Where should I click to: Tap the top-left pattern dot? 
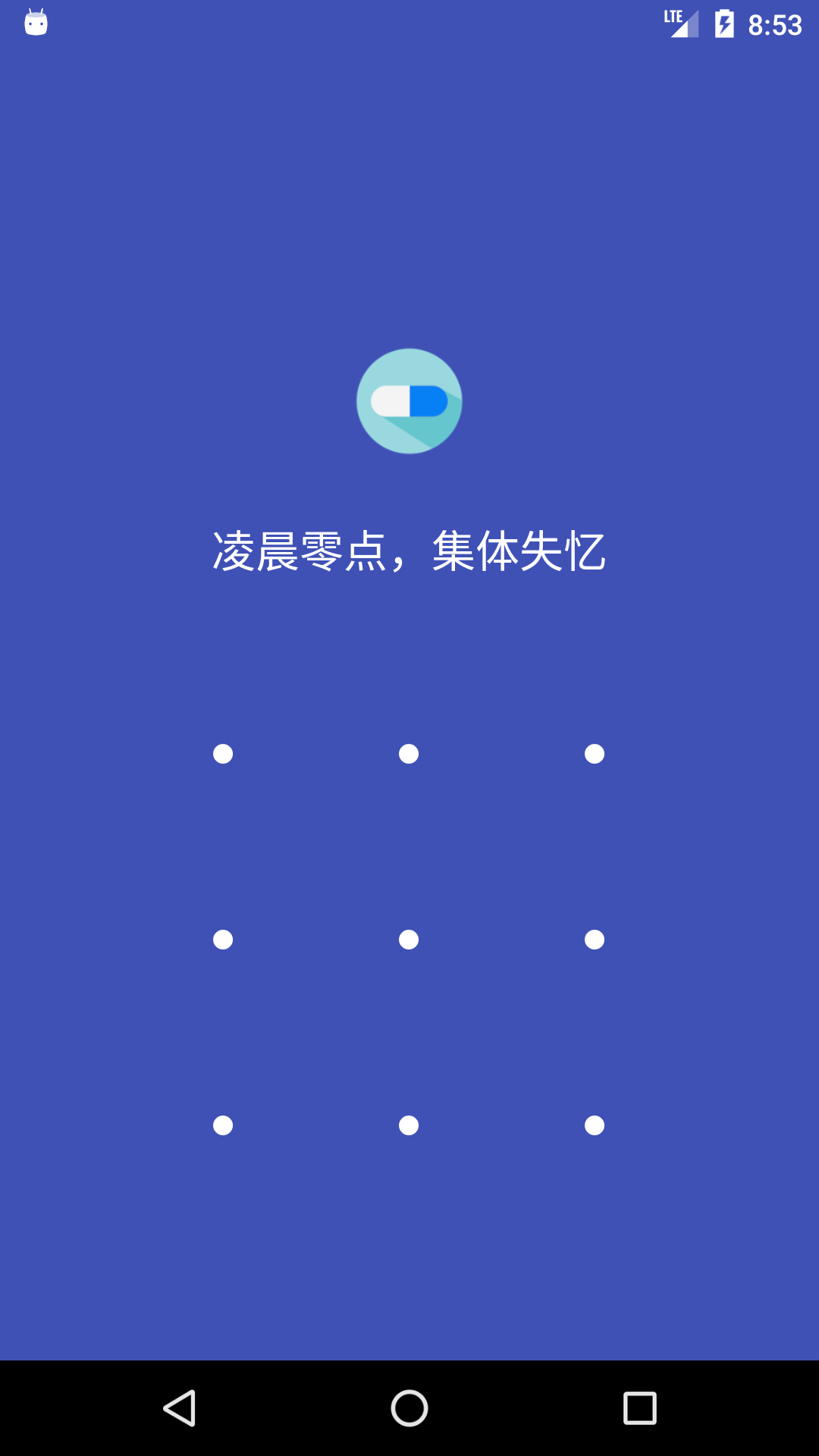(223, 753)
